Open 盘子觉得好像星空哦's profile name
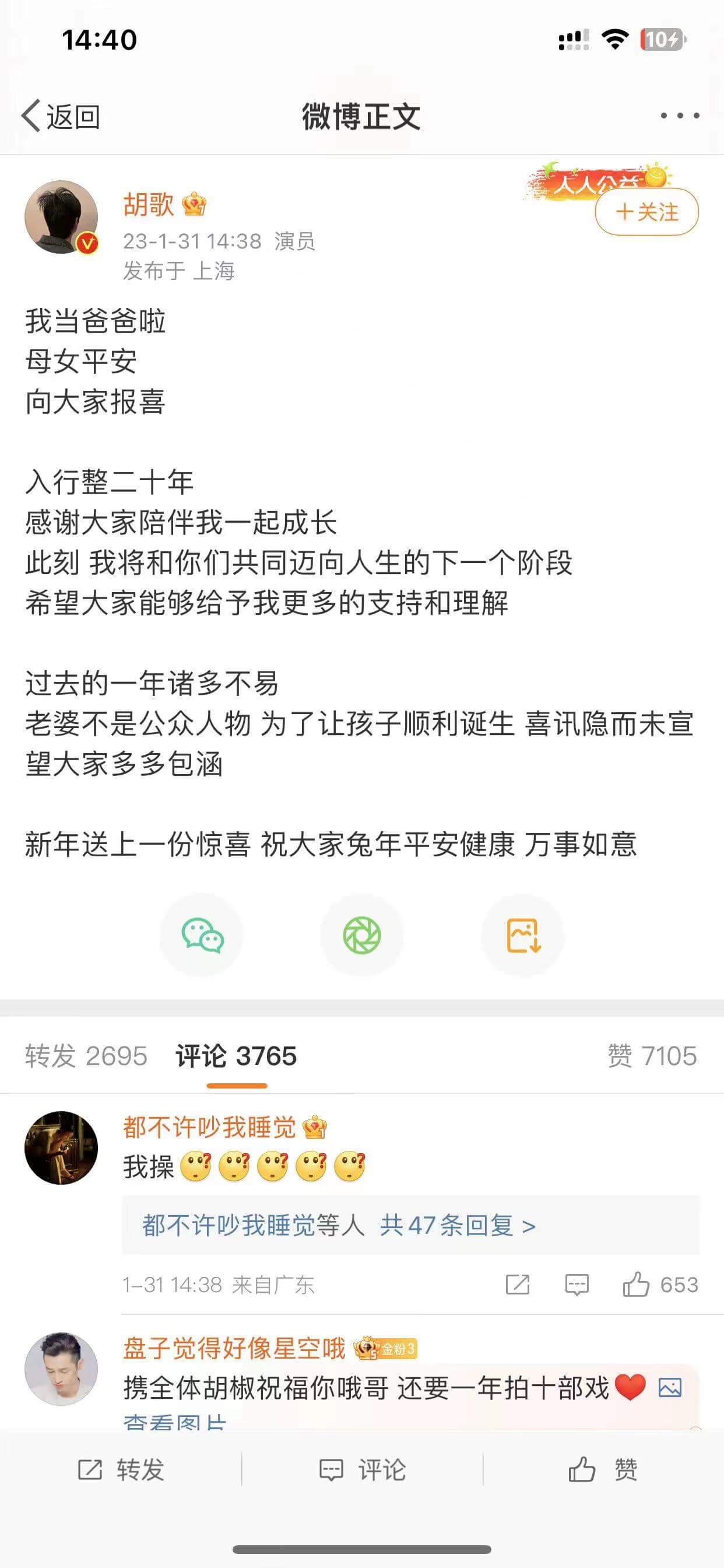 [234, 1347]
